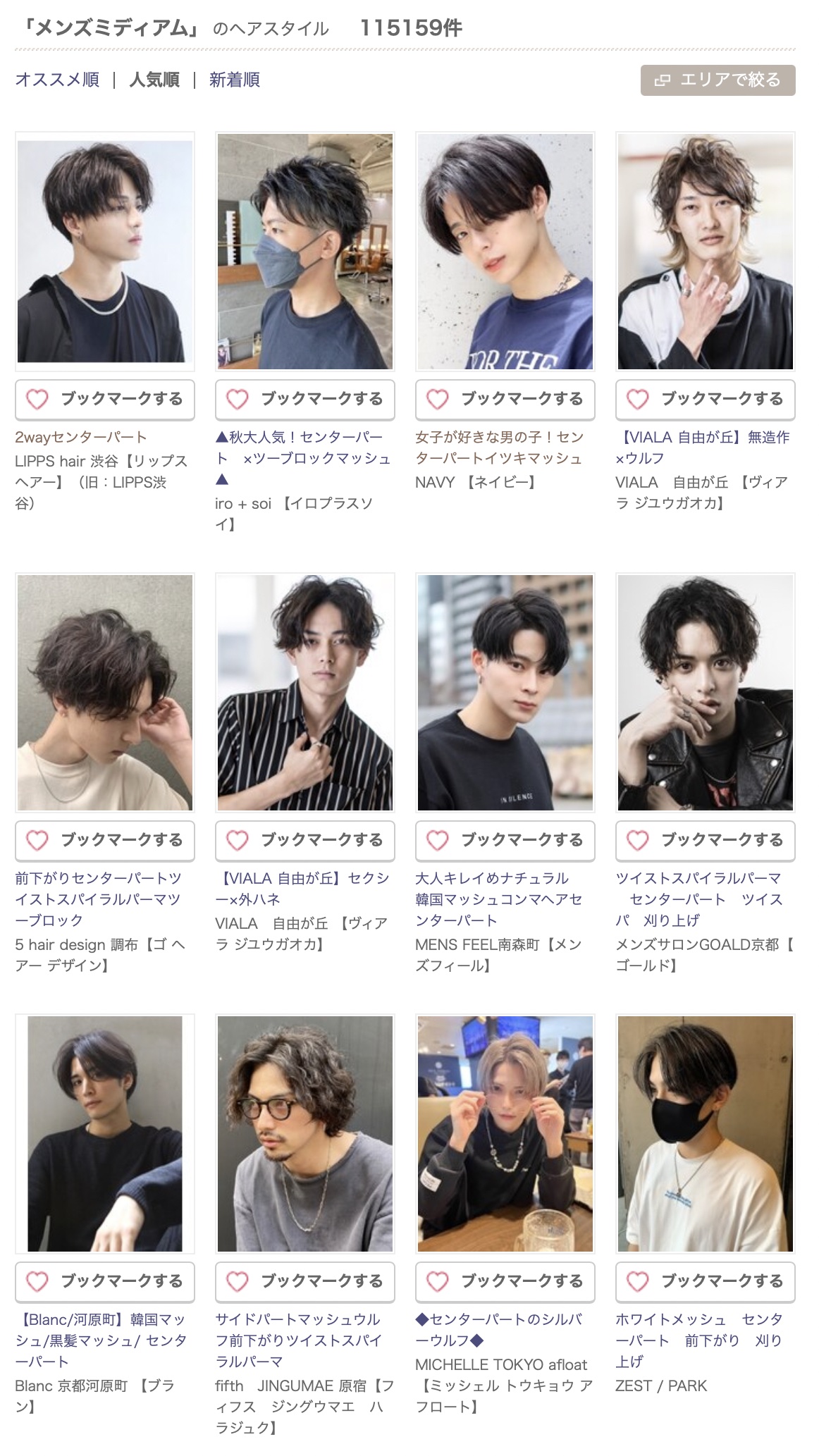Bookmark the 5 hair design 調布 style
The height and width of the screenshot is (1456, 819).
pos(105,841)
